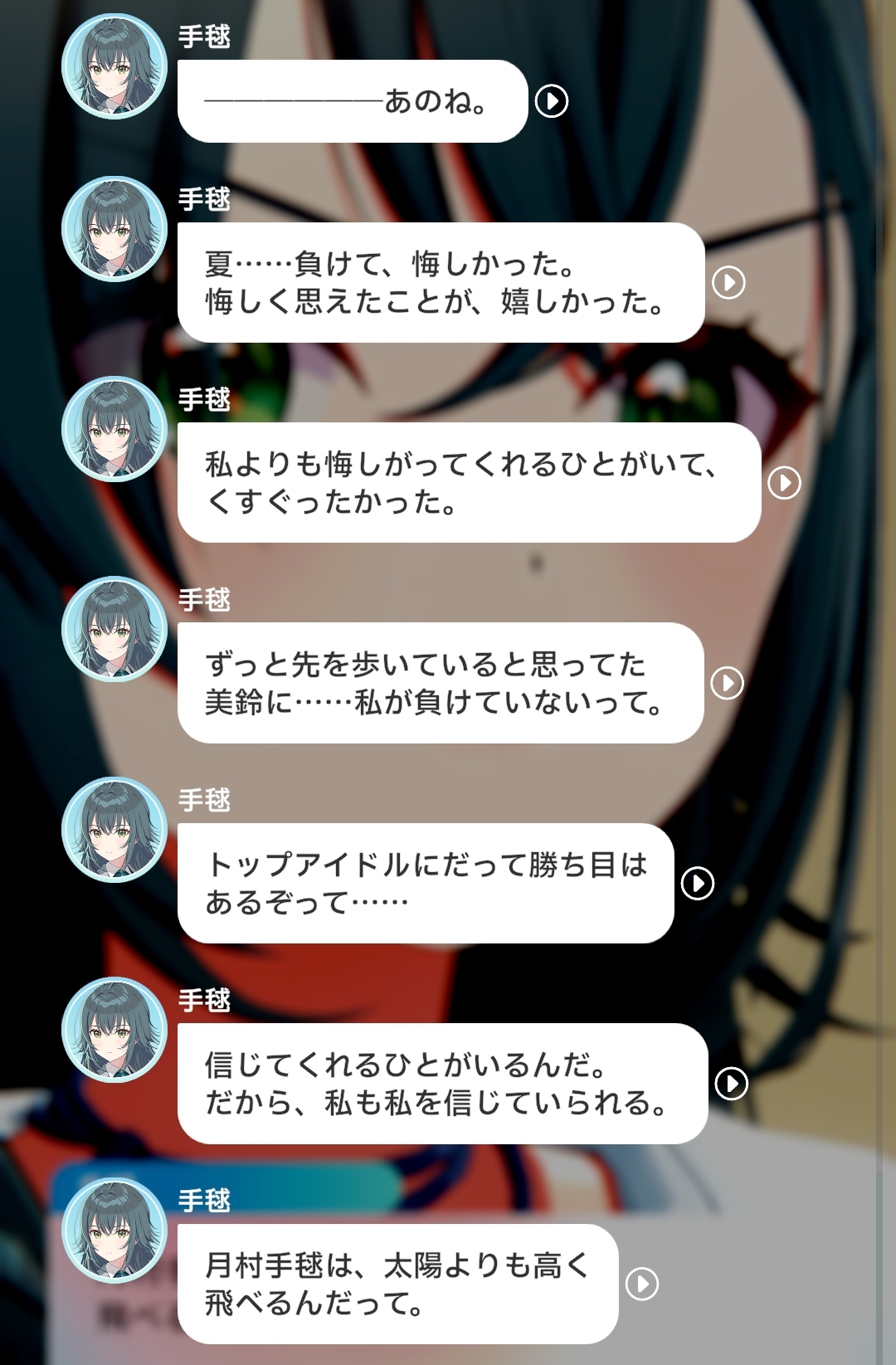This screenshot has height=1365, width=896.
Task: Play voice for "夏……負けて、悔しかった" message
Action: click(x=728, y=283)
